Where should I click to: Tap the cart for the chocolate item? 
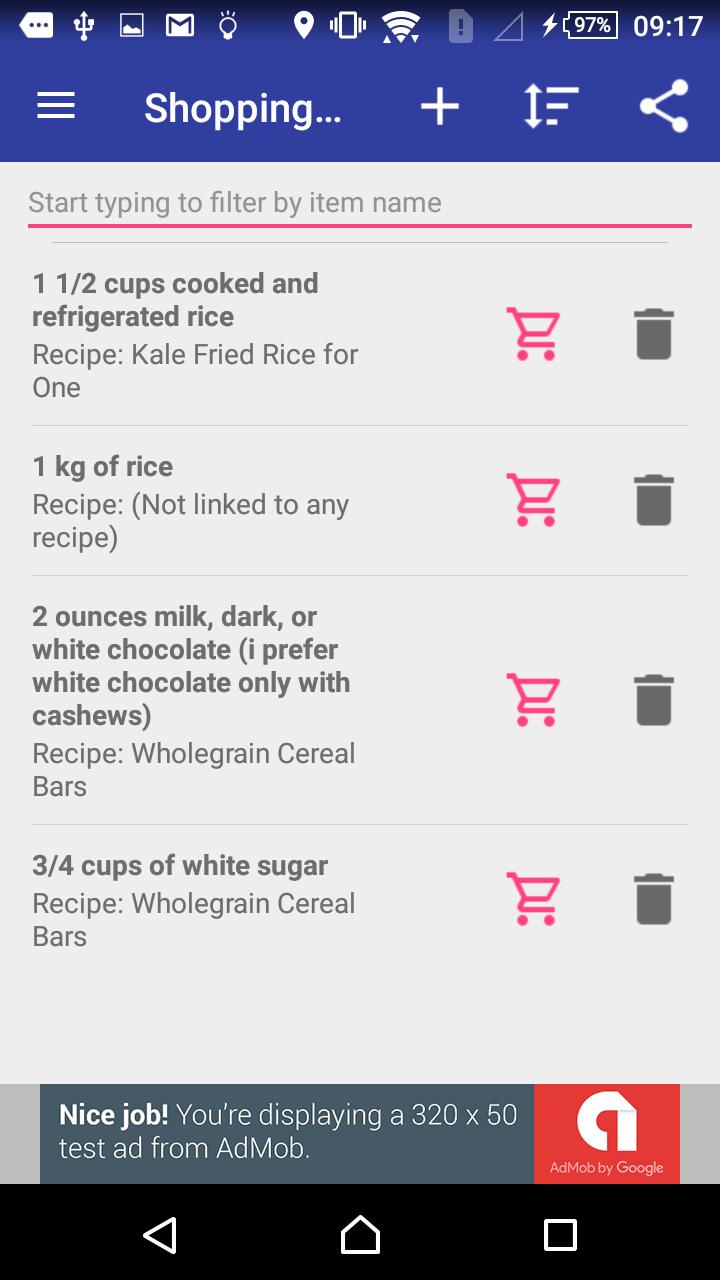pyautogui.click(x=533, y=699)
